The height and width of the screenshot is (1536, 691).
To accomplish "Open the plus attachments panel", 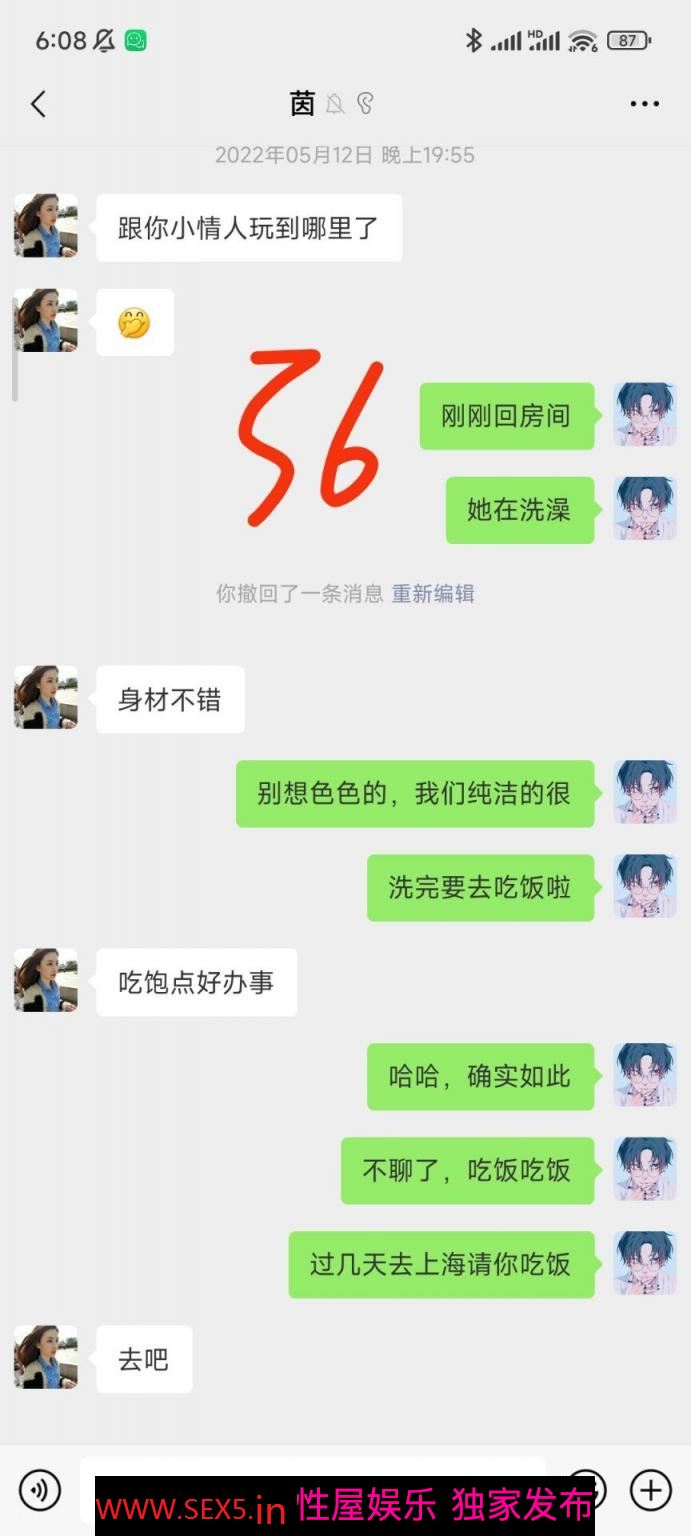I will coord(650,1490).
